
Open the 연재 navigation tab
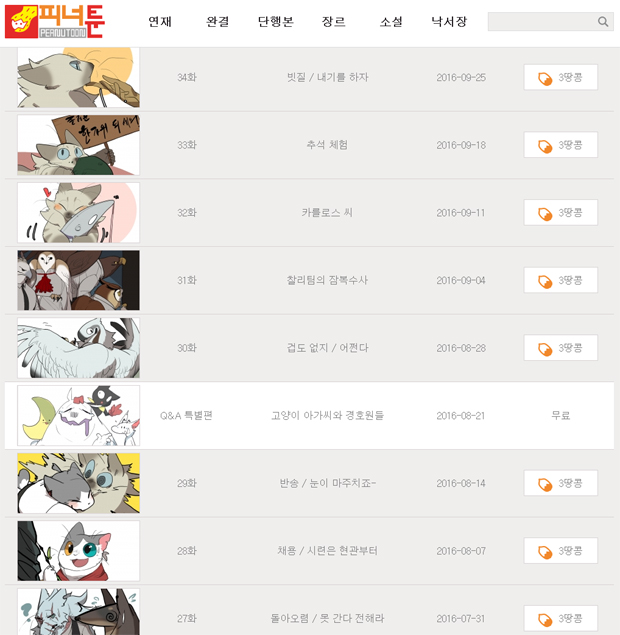coord(160,21)
